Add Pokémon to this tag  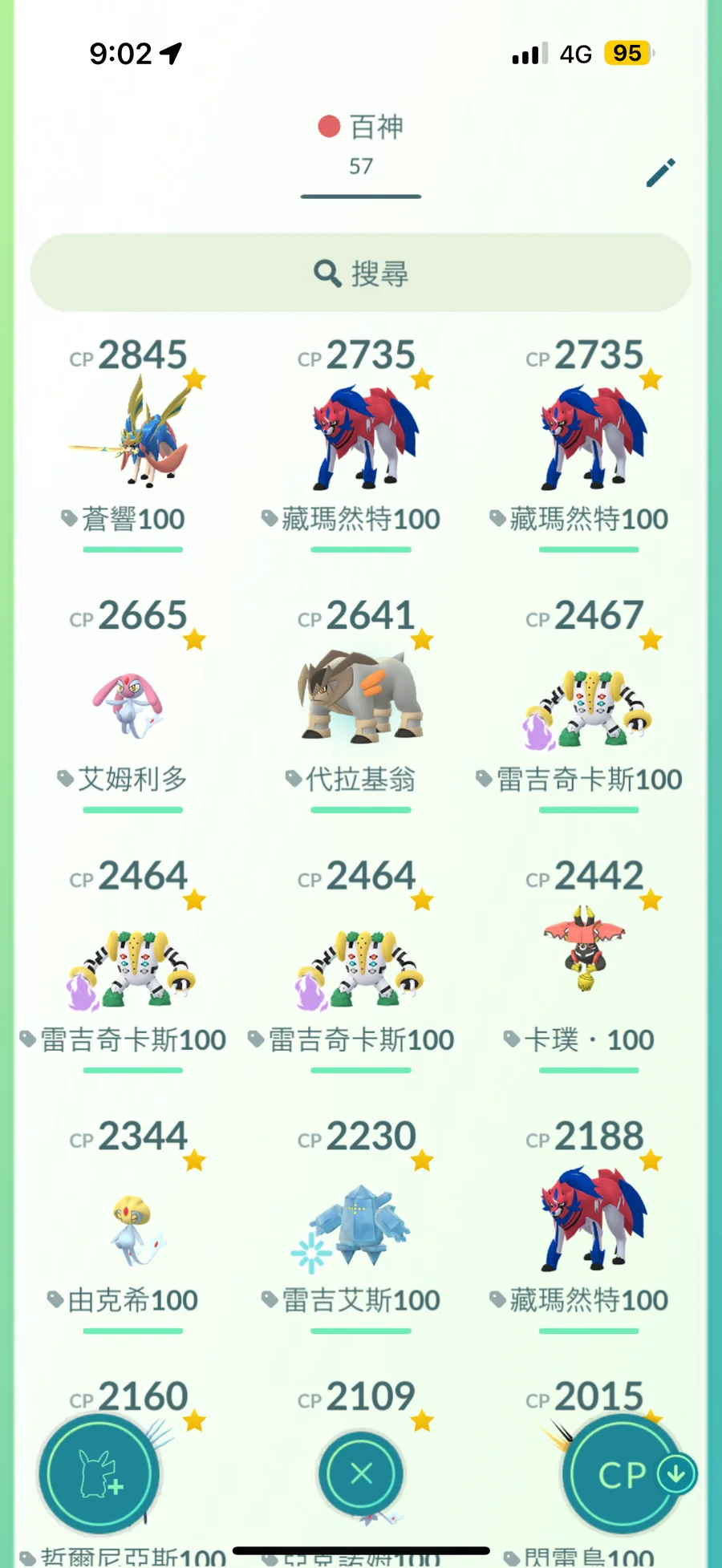coord(99,1474)
